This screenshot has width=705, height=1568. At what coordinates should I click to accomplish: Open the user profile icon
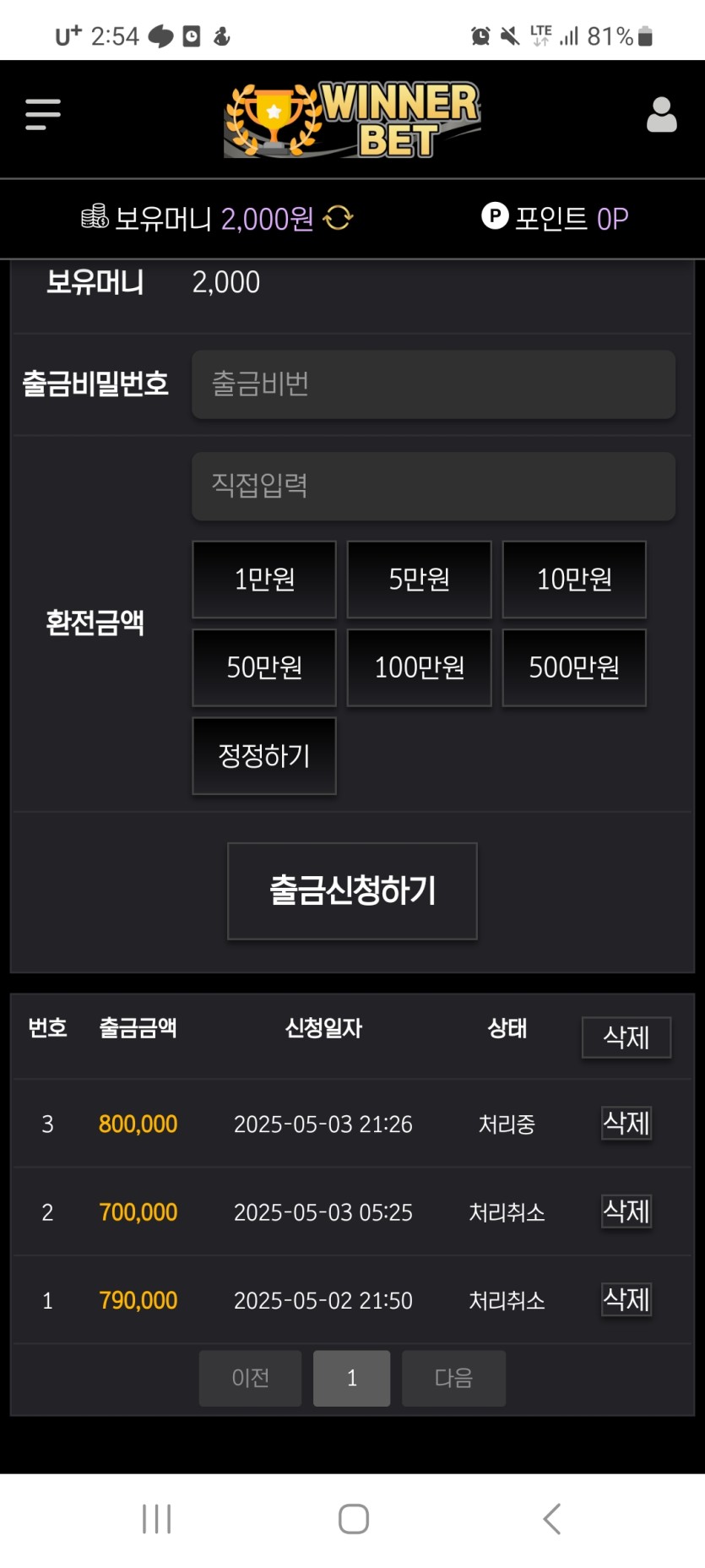[x=661, y=115]
